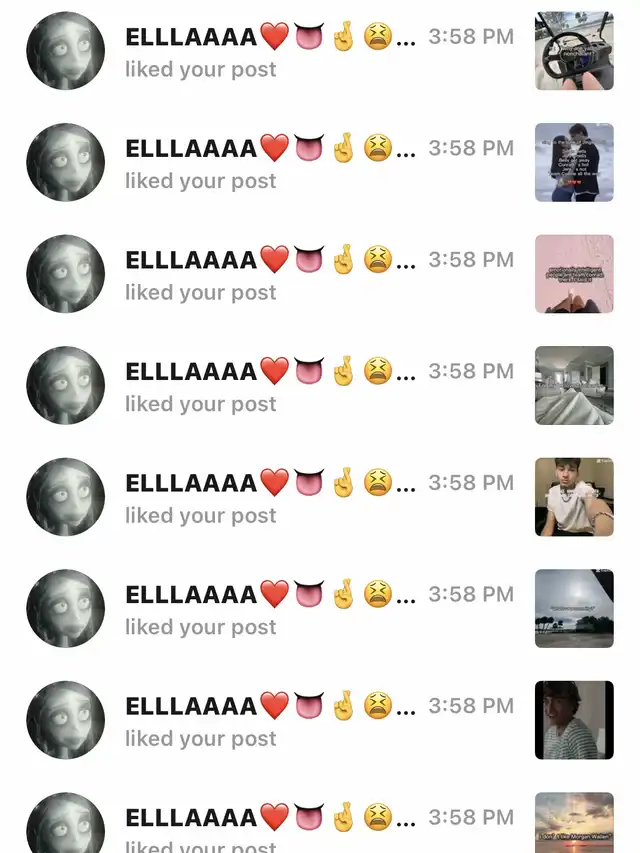The height and width of the screenshot is (853, 640).
Task: Open the pink background post thumbnail
Action: coord(574,274)
